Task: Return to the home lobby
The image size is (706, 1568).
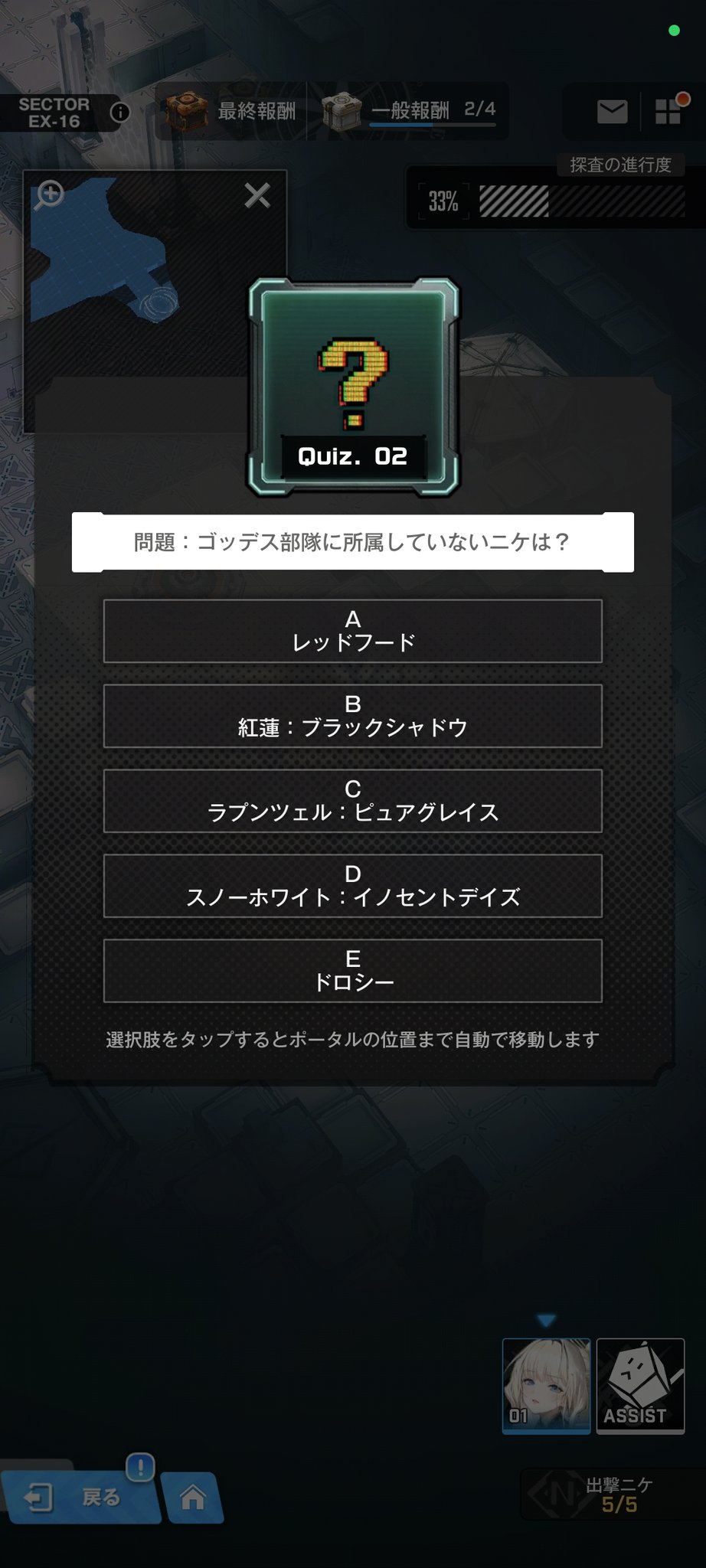Action: tap(192, 1496)
